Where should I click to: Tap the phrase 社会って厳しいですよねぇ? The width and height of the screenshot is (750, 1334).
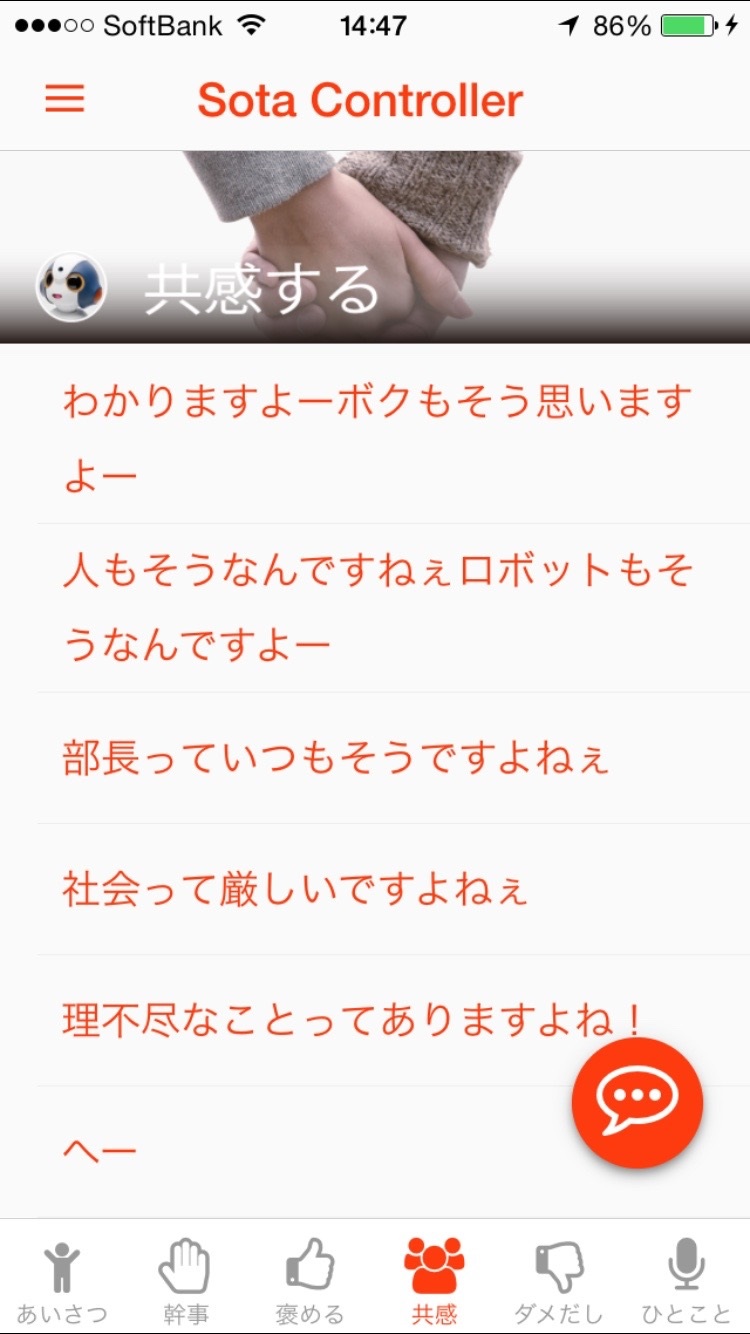pos(296,890)
